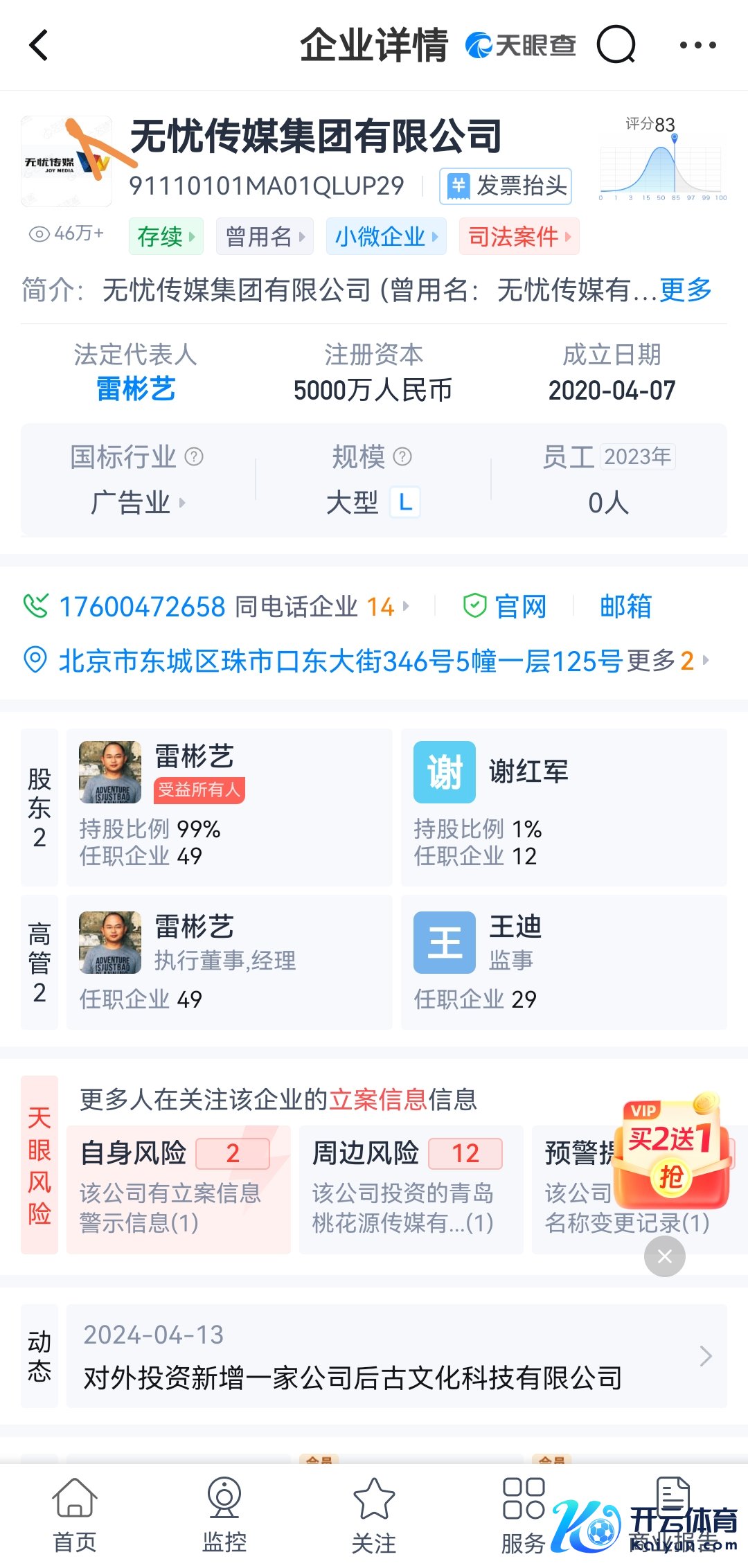The width and height of the screenshot is (748, 1568).
Task: Open the 2024-04-13 动态 entry
Action: tap(396, 1356)
